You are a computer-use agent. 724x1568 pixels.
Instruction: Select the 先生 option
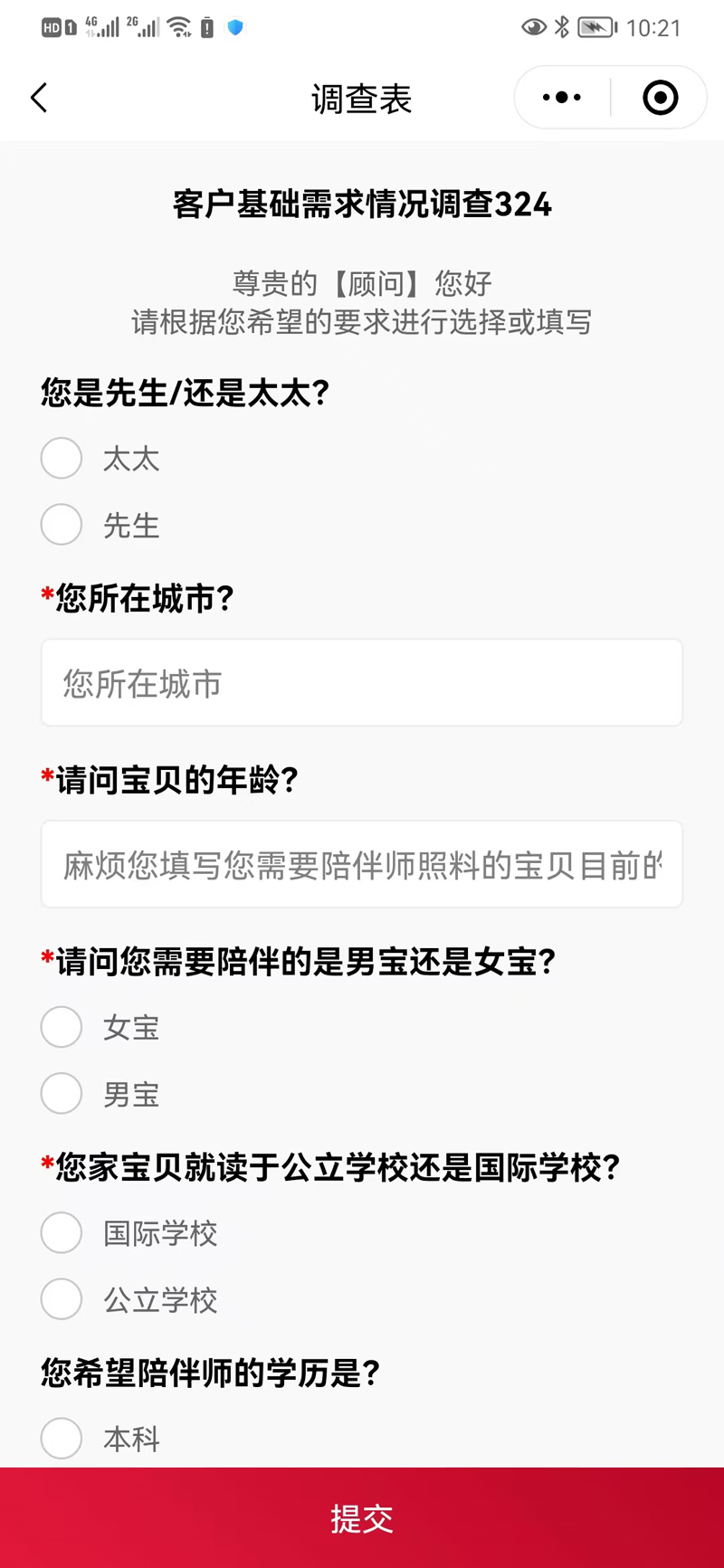(x=62, y=525)
